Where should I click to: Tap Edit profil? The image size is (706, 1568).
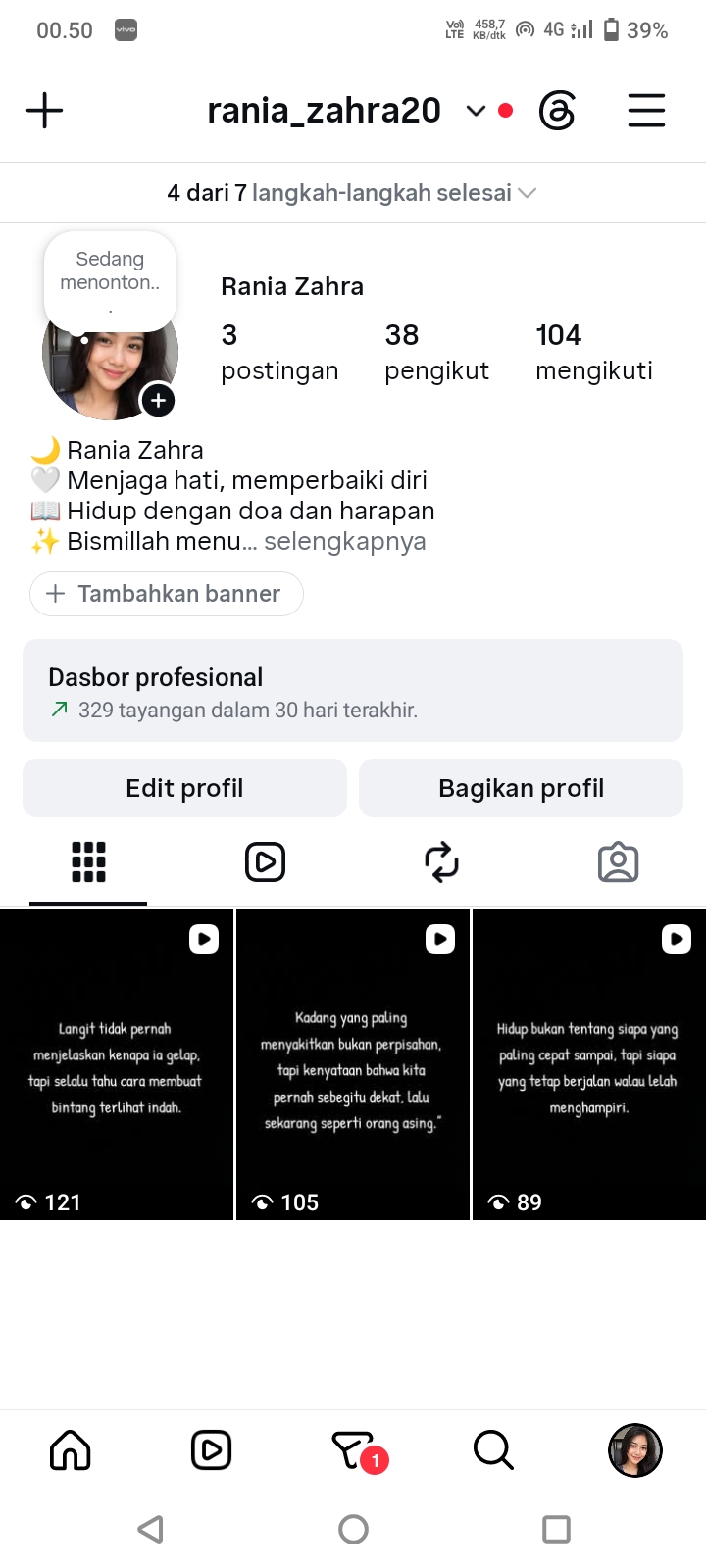click(184, 788)
